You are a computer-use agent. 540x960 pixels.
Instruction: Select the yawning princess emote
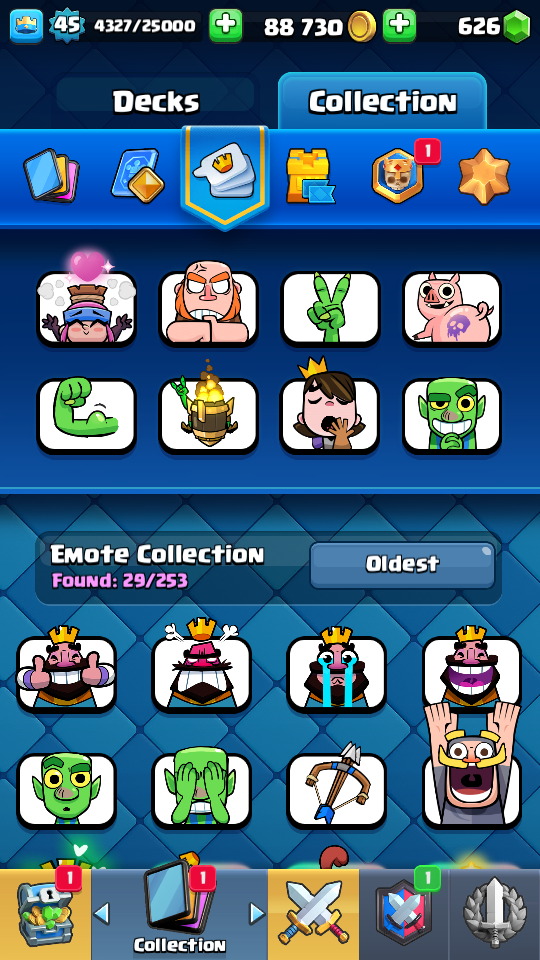330,407
